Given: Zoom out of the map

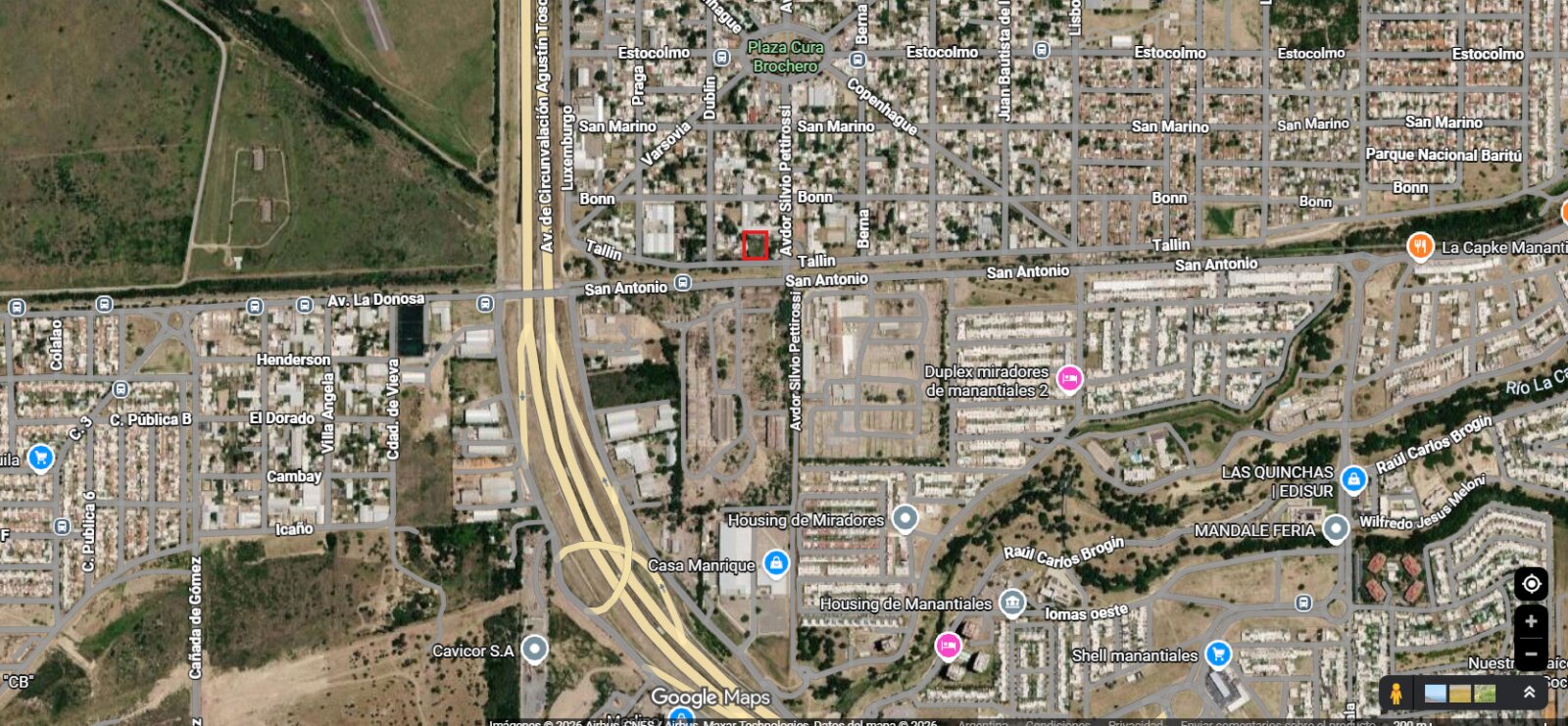Looking at the screenshot, I should (x=1531, y=653).
